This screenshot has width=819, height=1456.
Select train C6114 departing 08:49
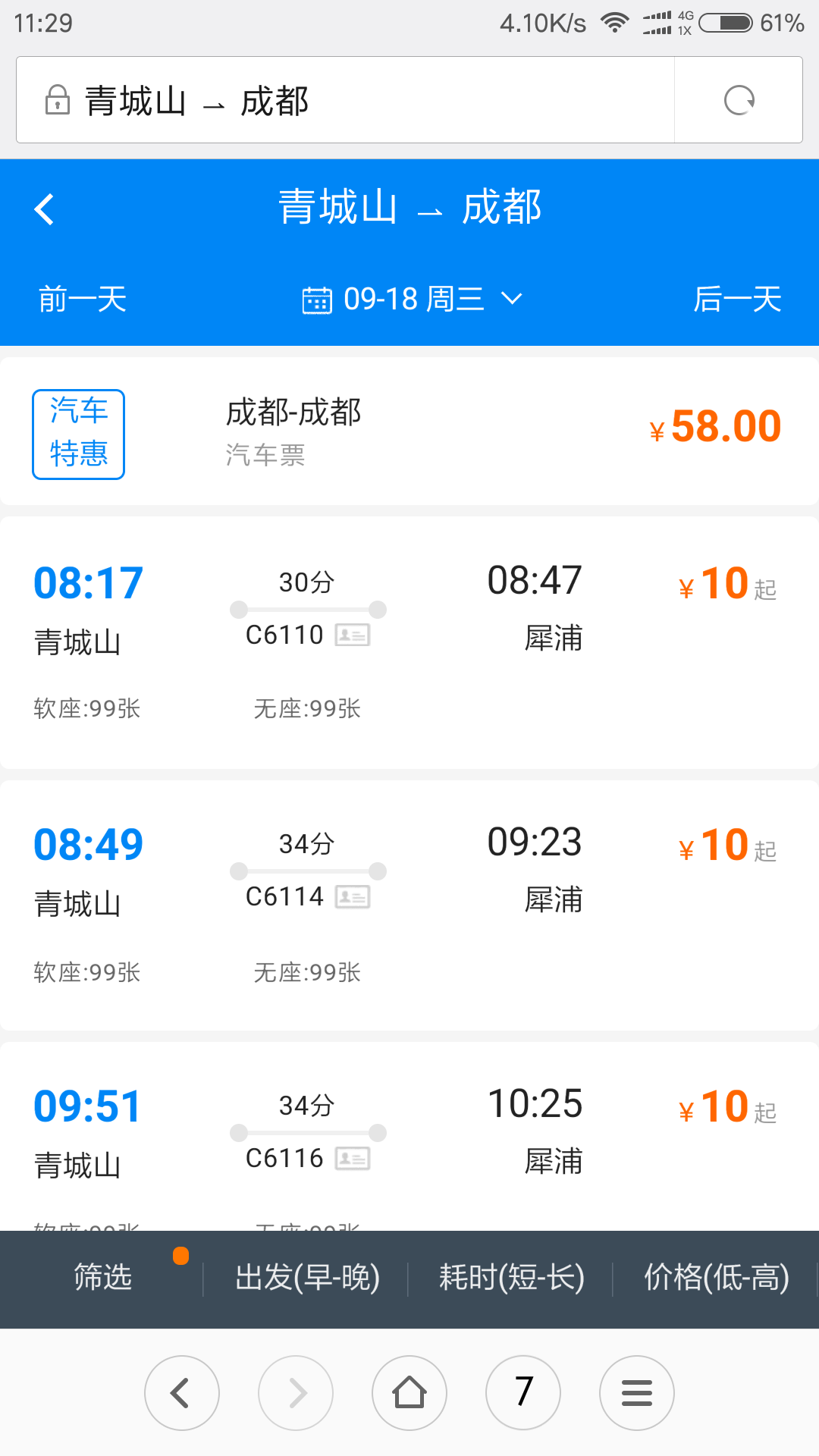[409, 905]
